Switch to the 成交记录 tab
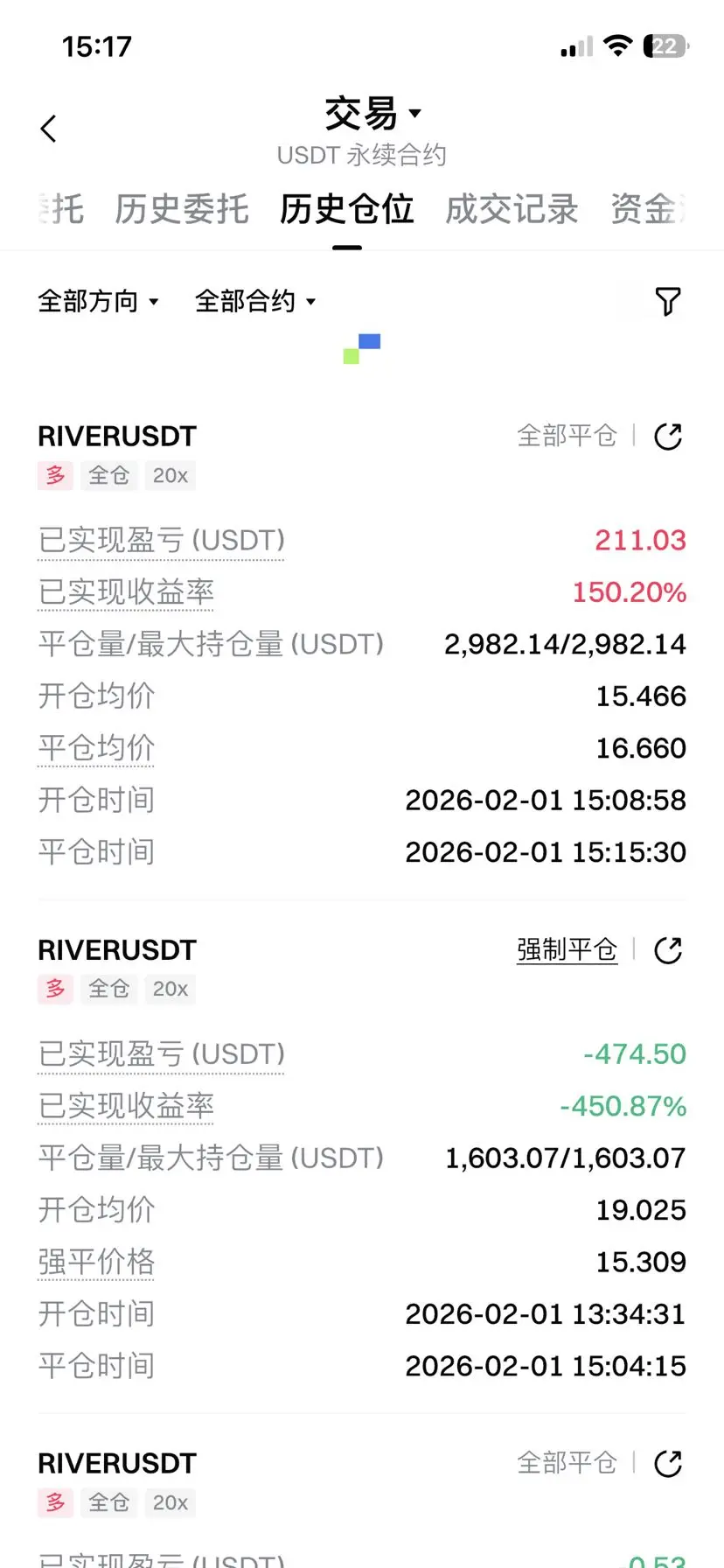Screen dimensions: 724x1568 [512, 209]
